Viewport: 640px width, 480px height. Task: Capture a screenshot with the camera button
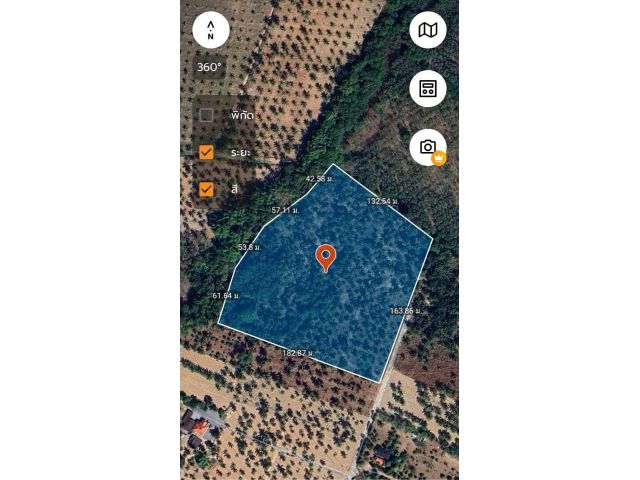coord(428,147)
